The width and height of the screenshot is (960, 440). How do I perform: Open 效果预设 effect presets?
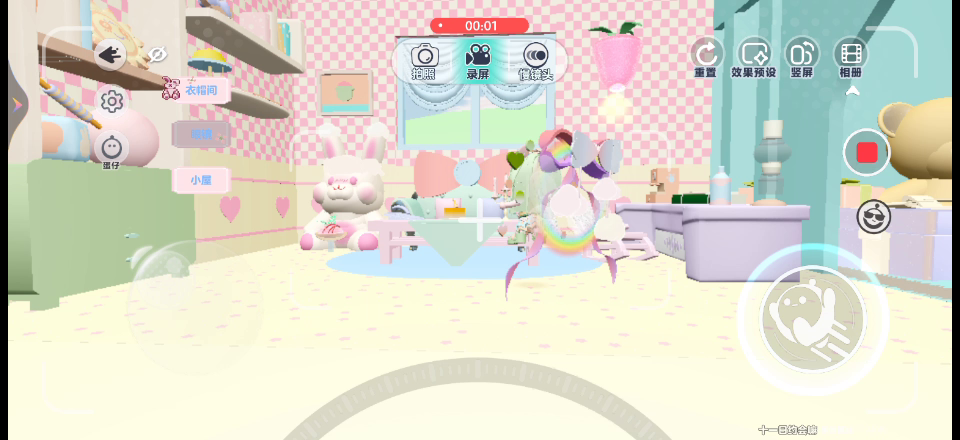pyautogui.click(x=753, y=57)
